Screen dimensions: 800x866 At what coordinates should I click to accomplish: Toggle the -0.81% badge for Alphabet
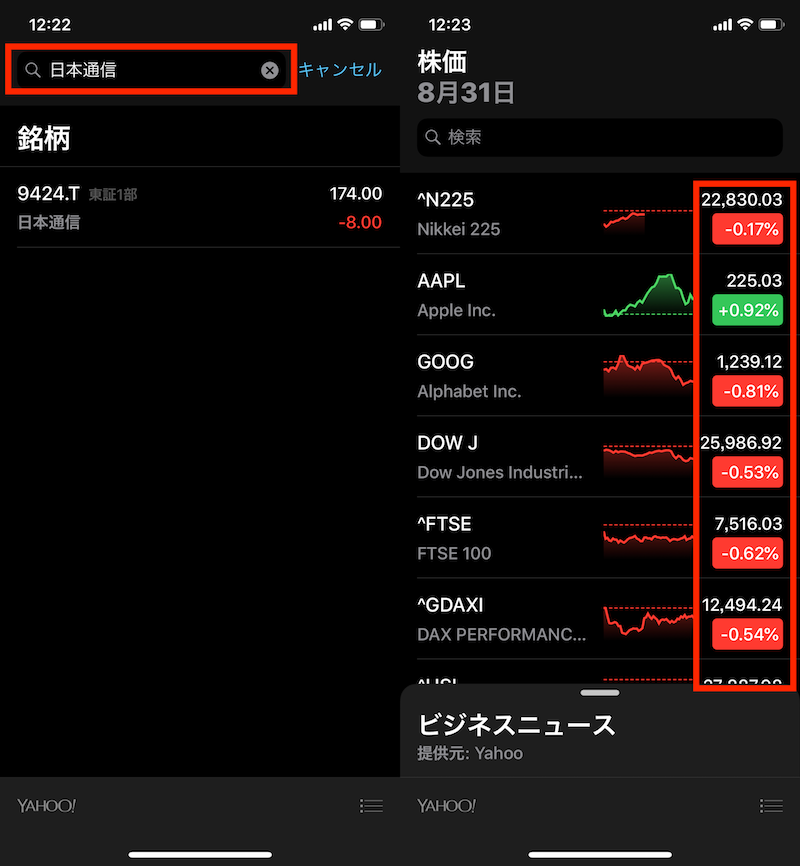point(748,391)
